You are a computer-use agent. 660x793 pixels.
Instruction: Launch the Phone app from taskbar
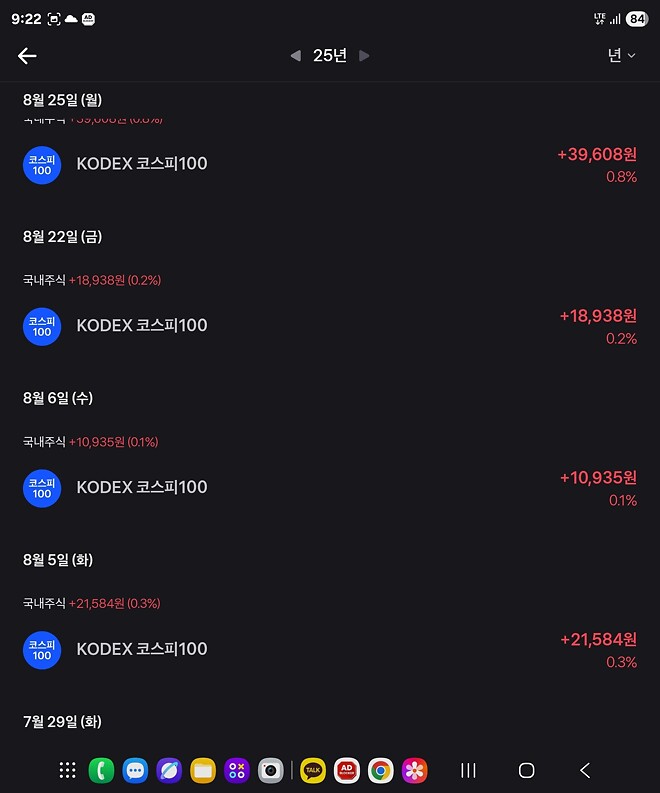tap(101, 770)
